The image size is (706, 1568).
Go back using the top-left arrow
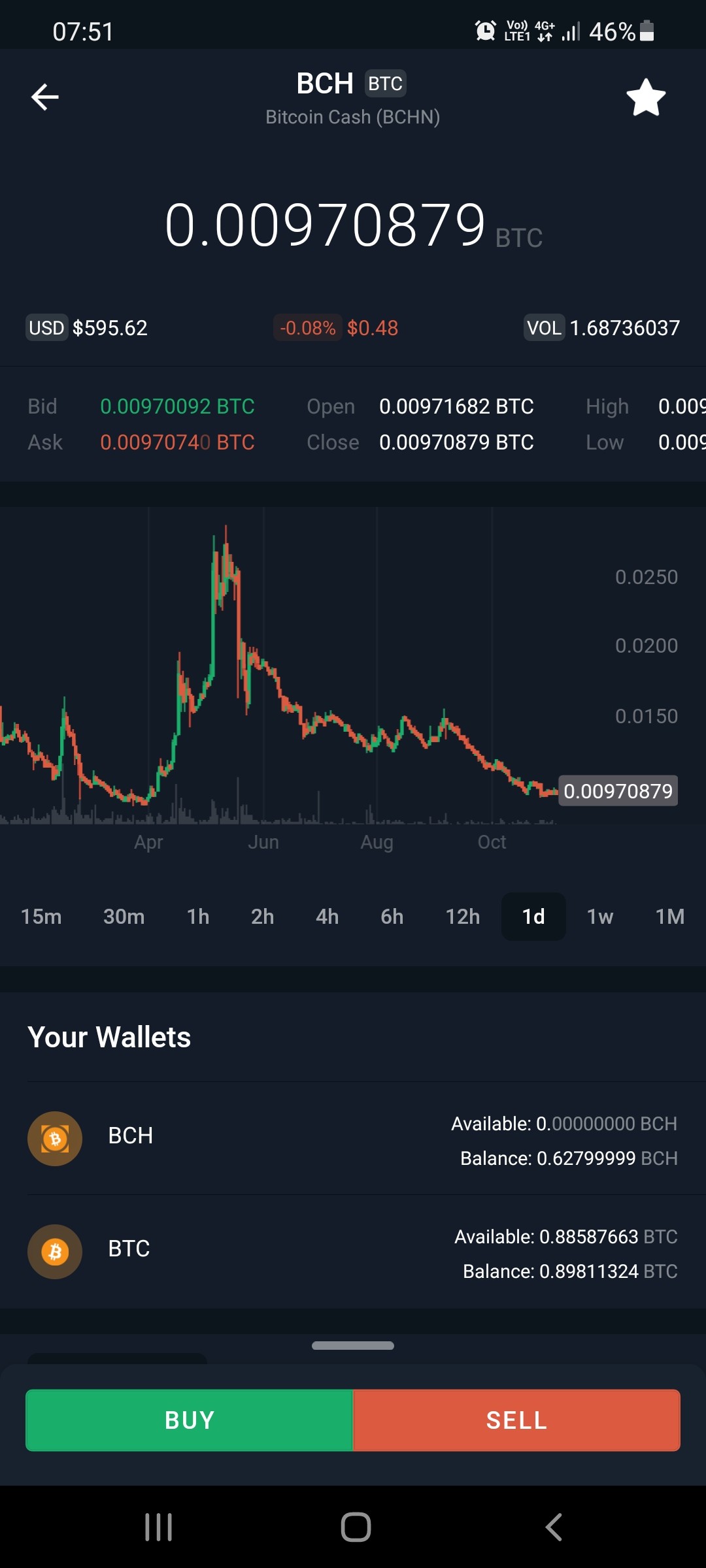(x=45, y=97)
